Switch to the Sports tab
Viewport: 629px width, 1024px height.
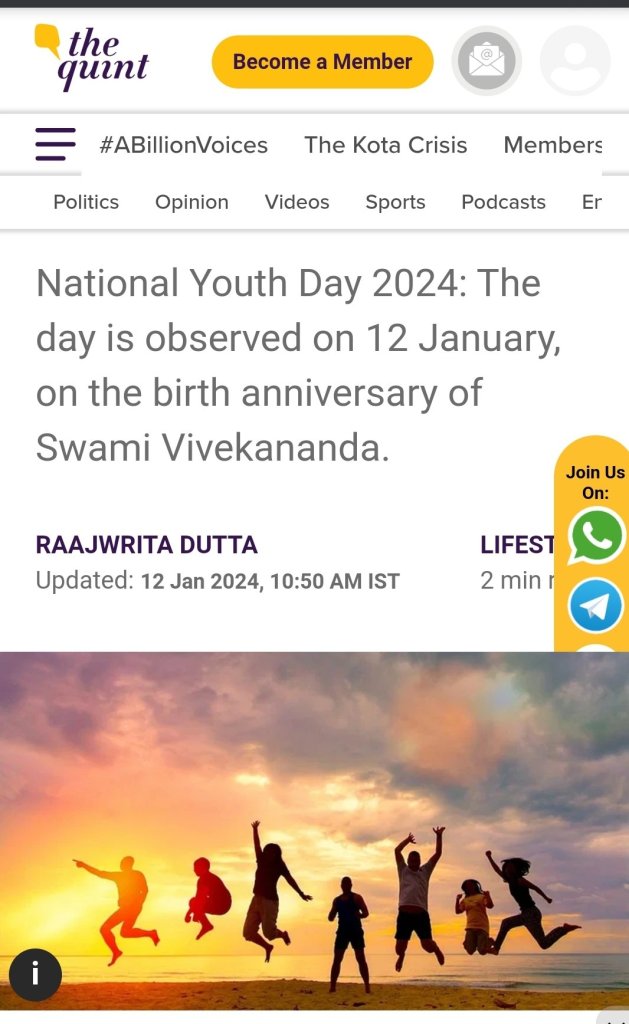point(395,202)
